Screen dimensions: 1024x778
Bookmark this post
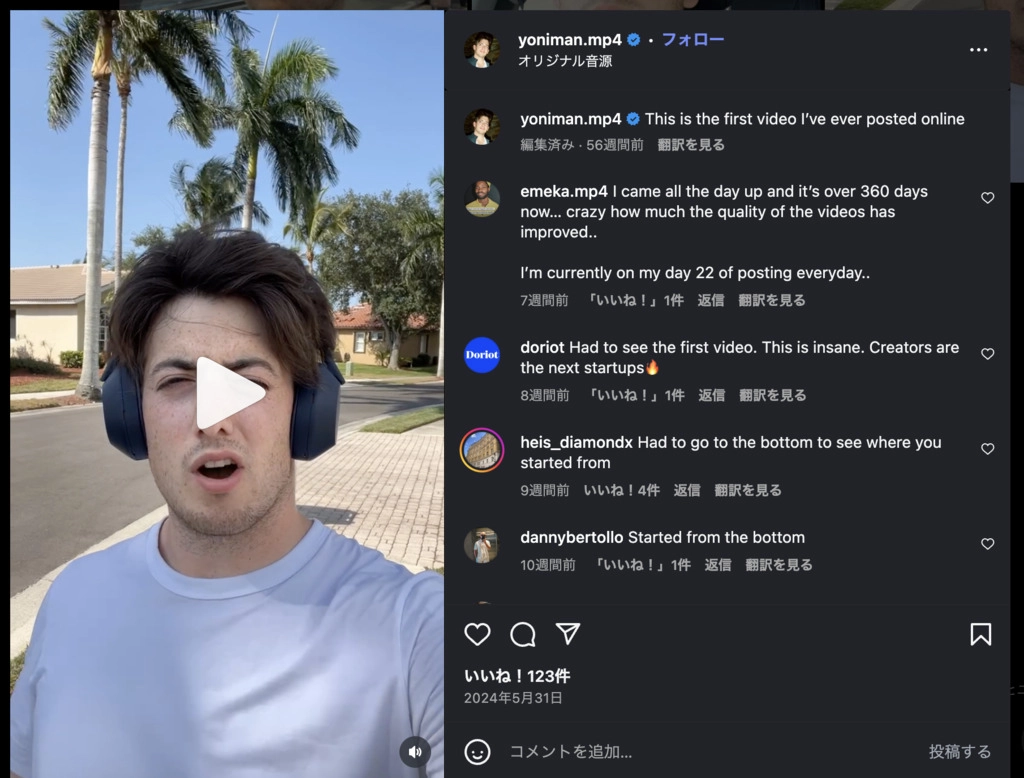(980, 634)
